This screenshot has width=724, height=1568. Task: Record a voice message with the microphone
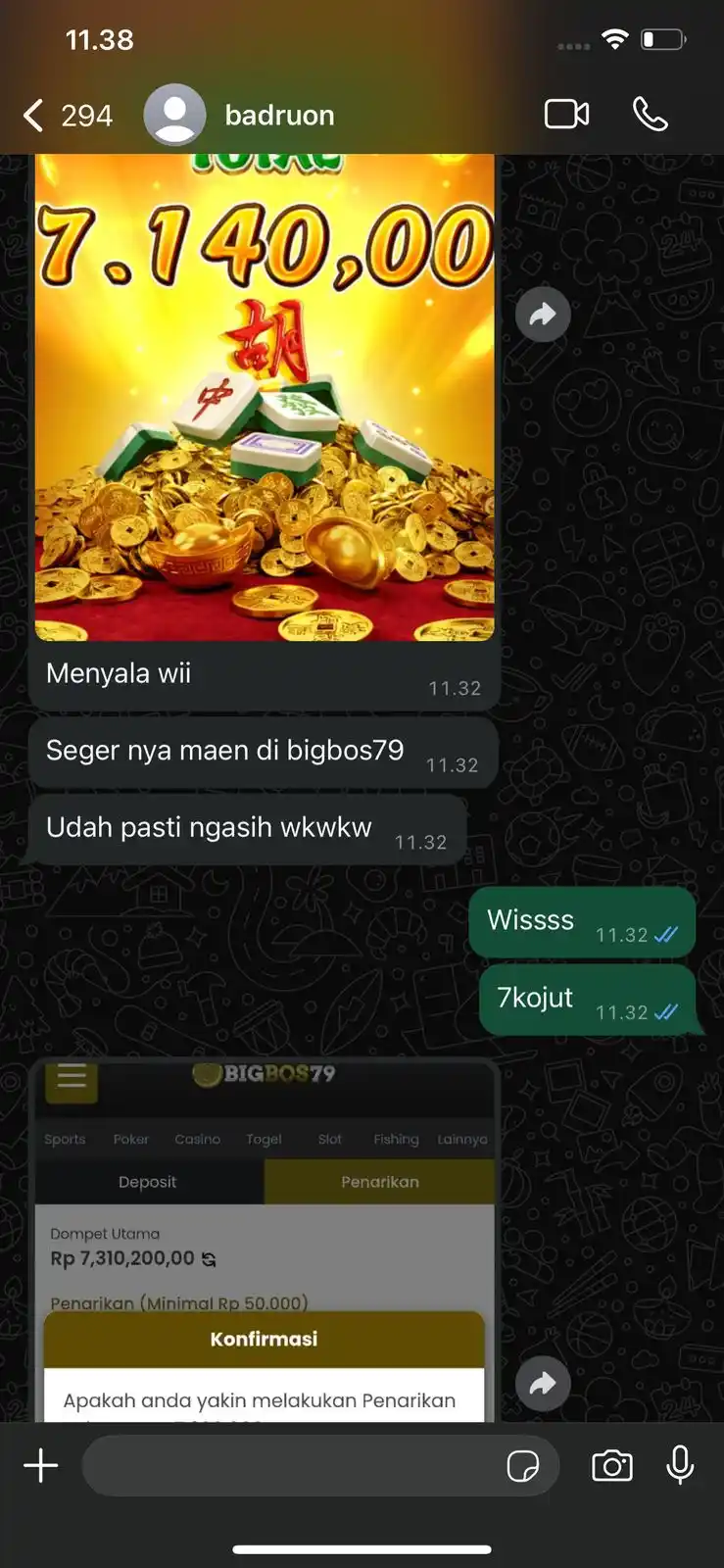click(680, 1466)
